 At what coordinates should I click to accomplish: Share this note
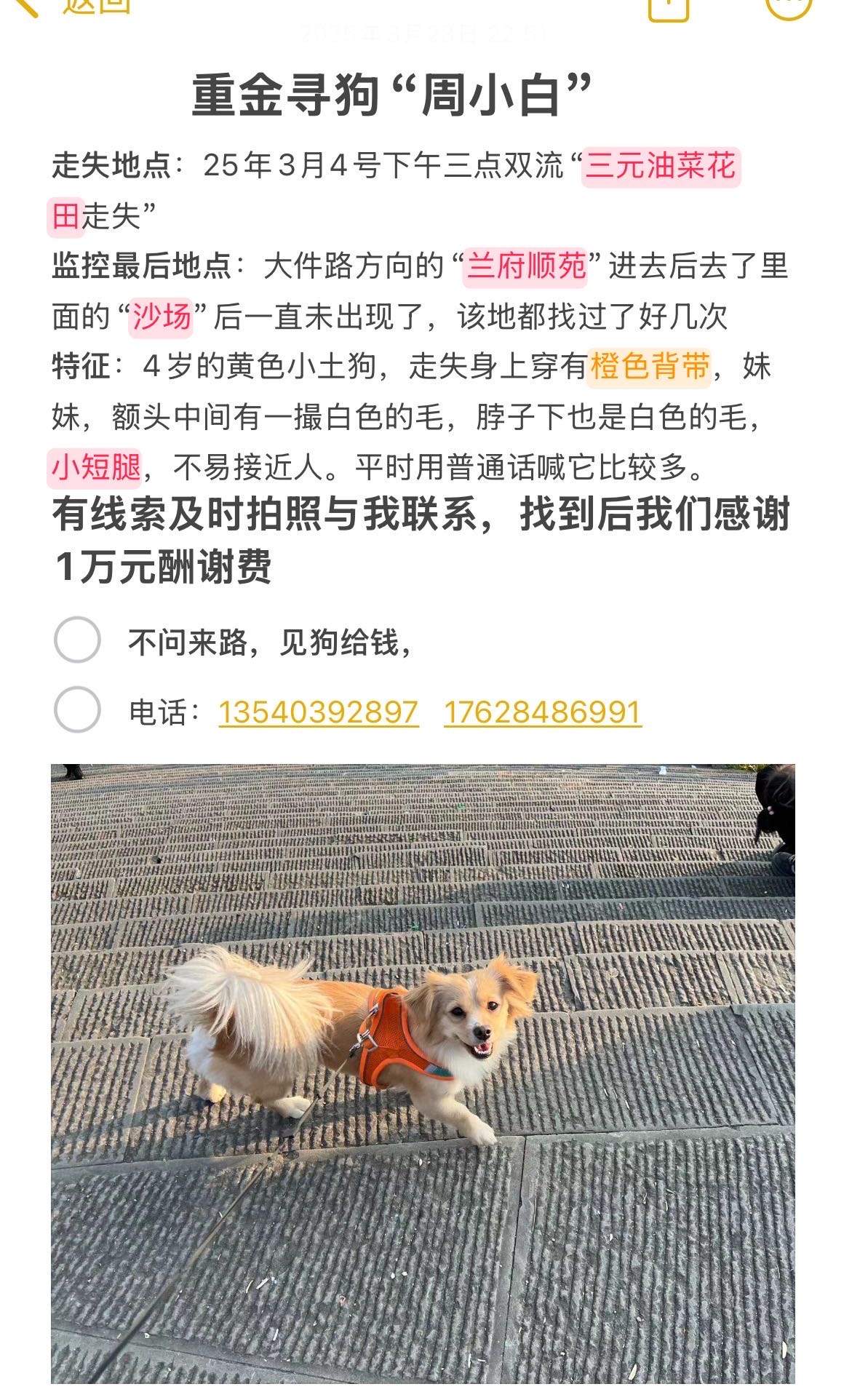(x=668, y=7)
